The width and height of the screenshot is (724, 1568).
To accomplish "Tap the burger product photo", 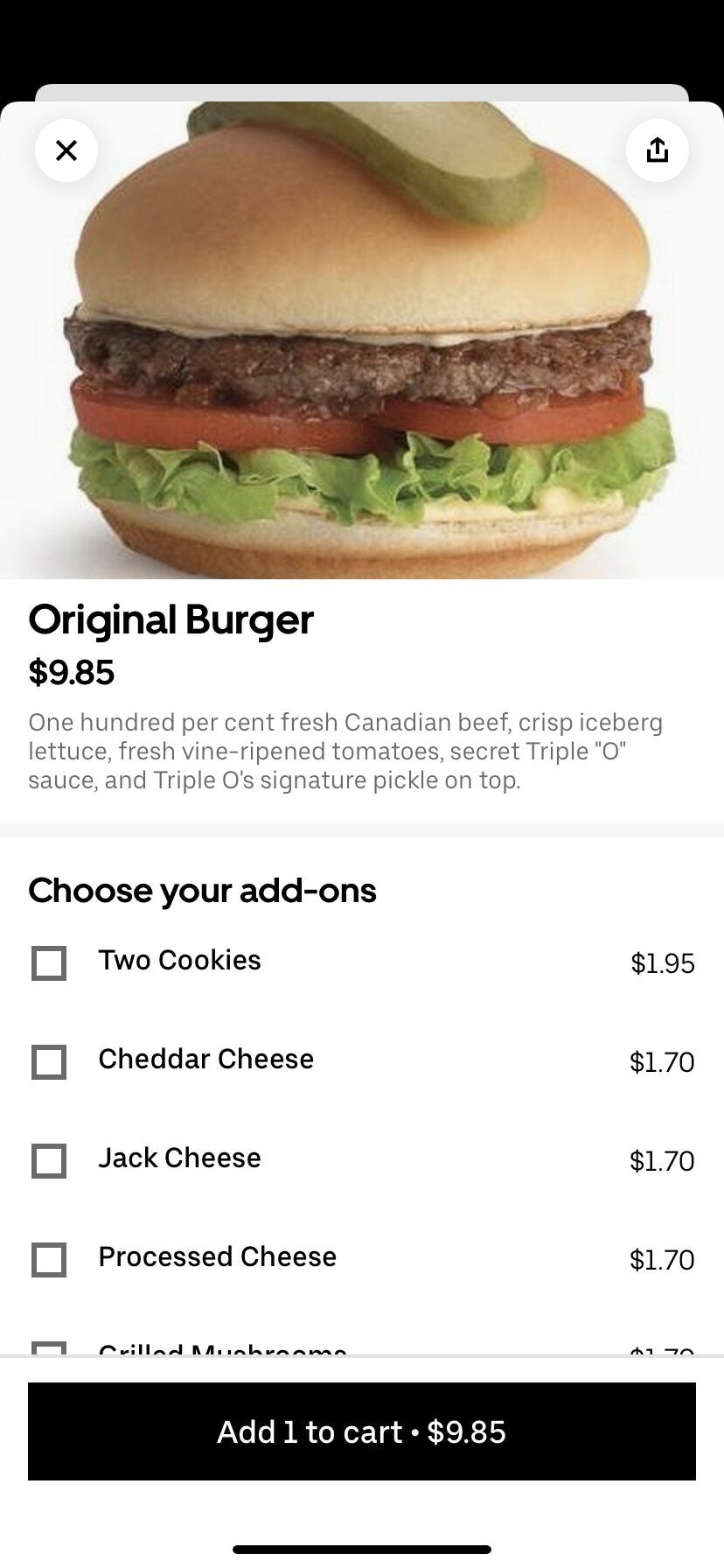I will [x=362, y=341].
